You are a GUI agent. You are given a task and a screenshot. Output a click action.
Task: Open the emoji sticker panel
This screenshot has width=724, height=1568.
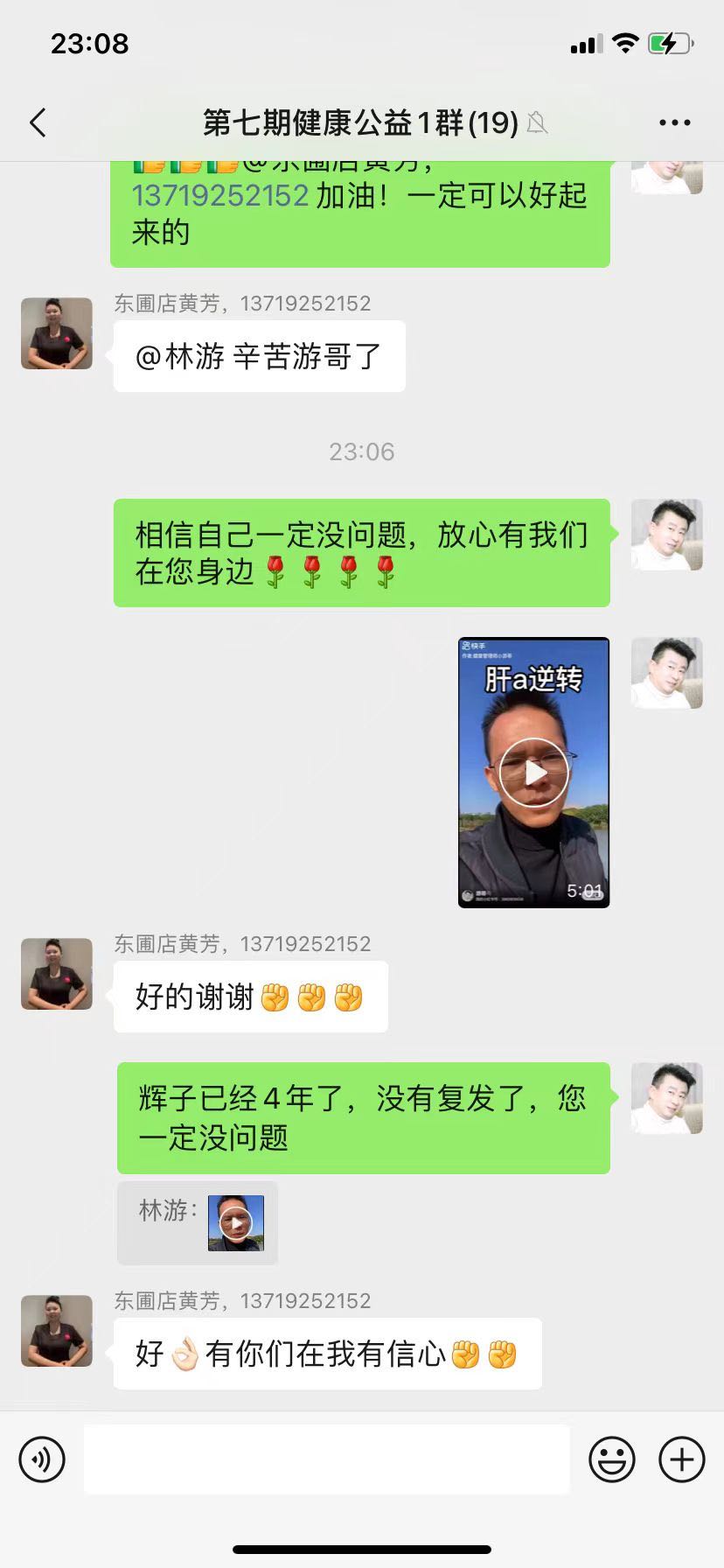(611, 1459)
